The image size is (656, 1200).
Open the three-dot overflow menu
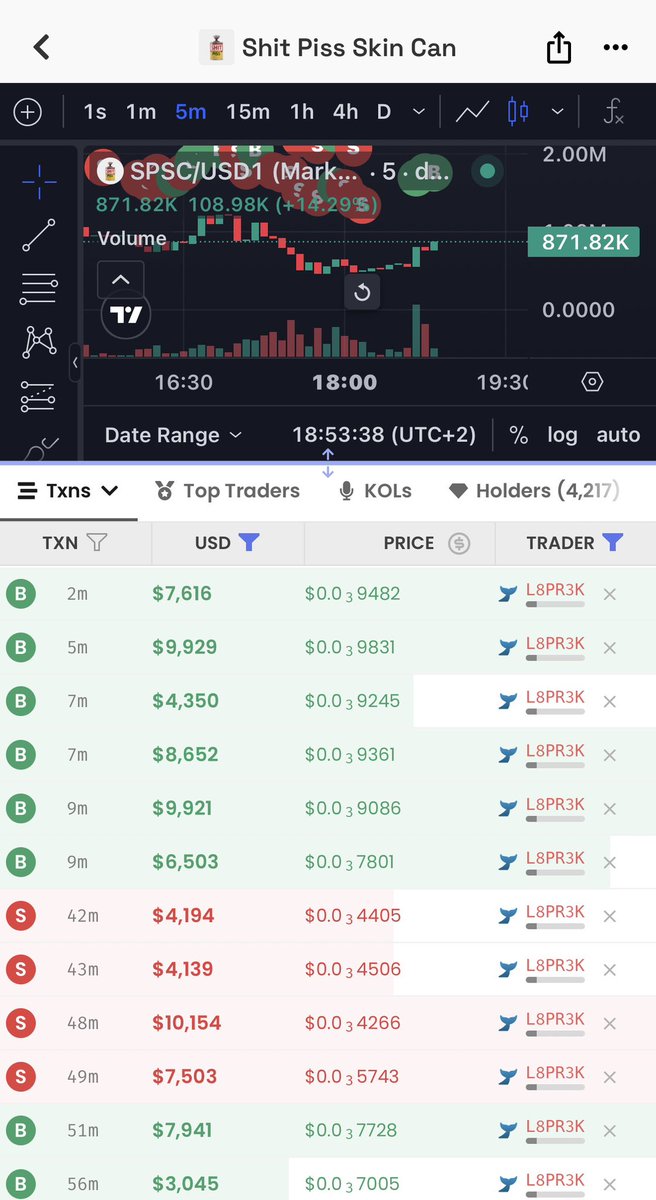click(615, 47)
